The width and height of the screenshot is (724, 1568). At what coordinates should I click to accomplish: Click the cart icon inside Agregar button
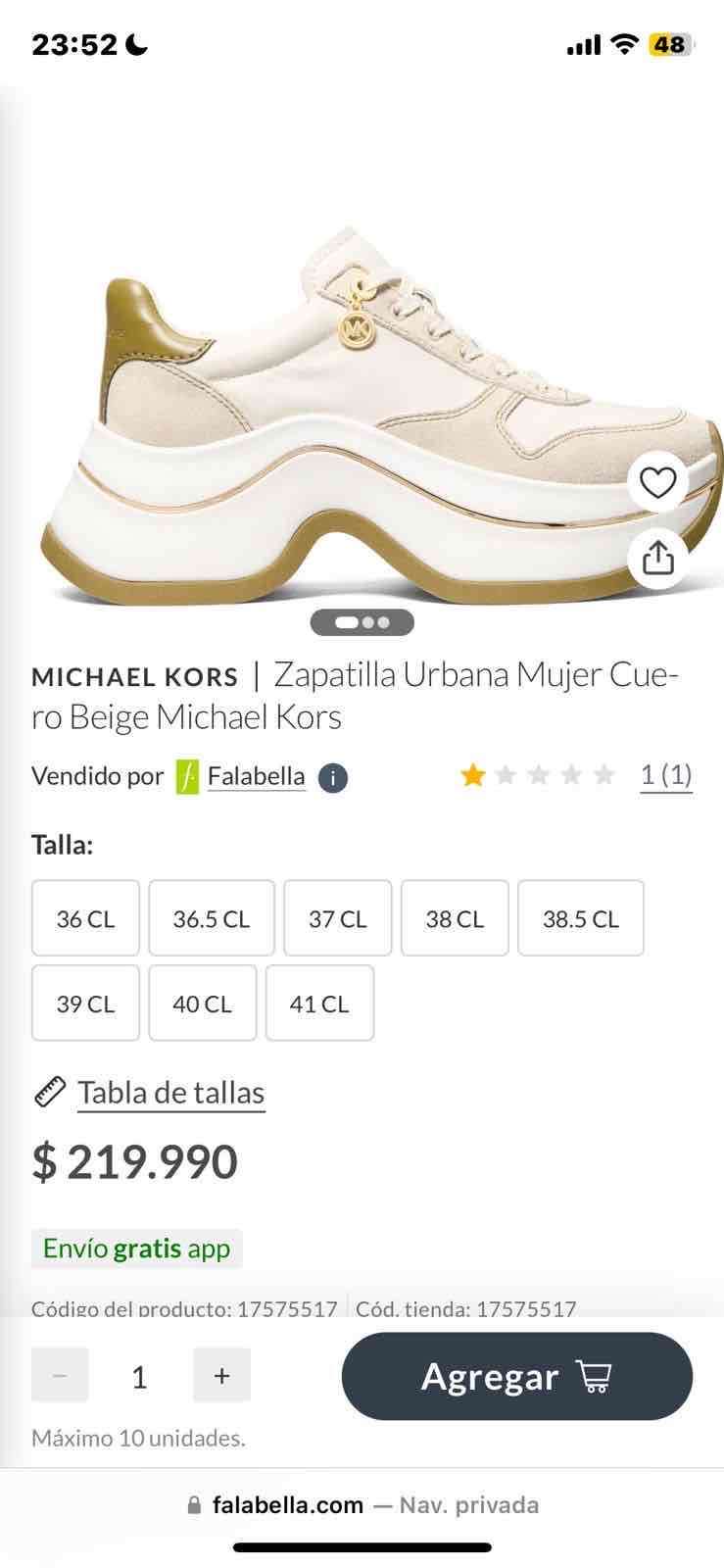[595, 1376]
